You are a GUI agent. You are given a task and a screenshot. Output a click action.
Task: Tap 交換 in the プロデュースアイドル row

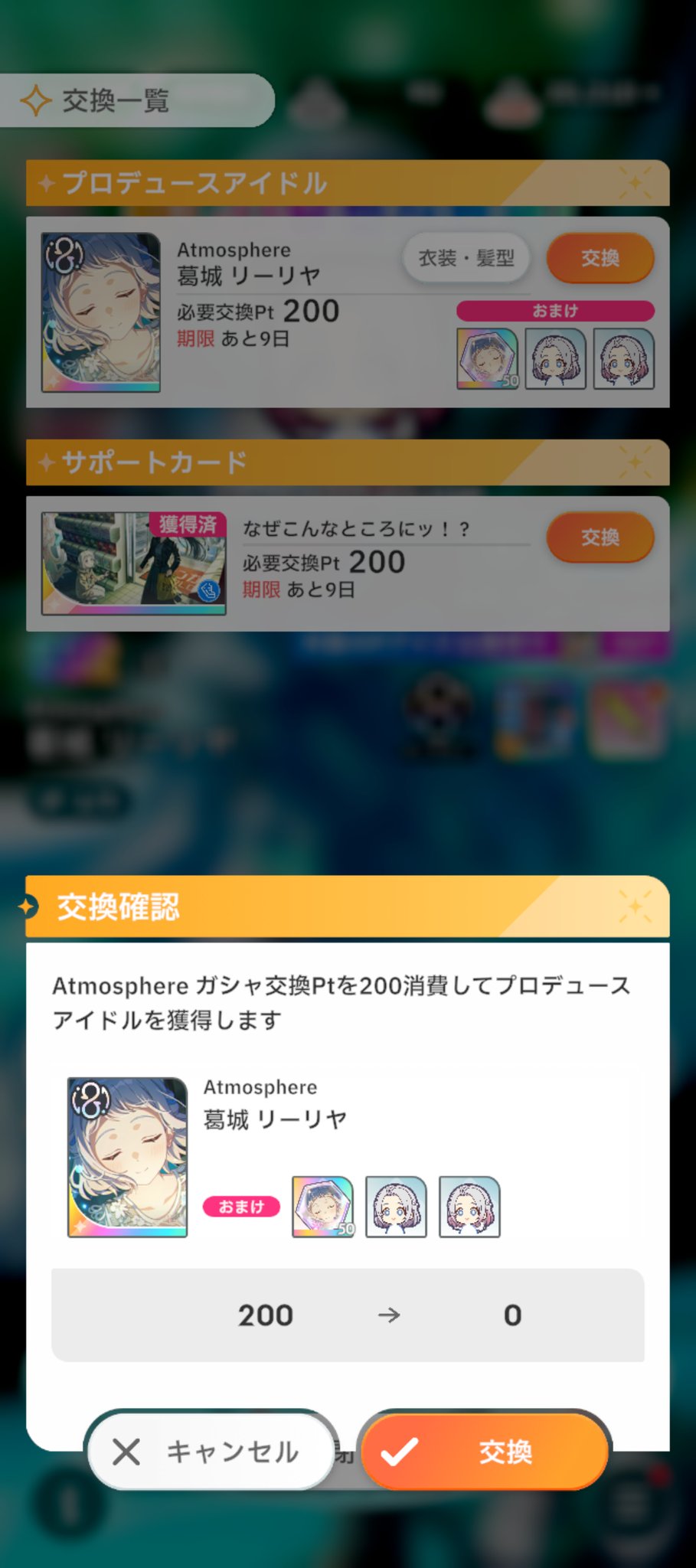click(x=600, y=259)
